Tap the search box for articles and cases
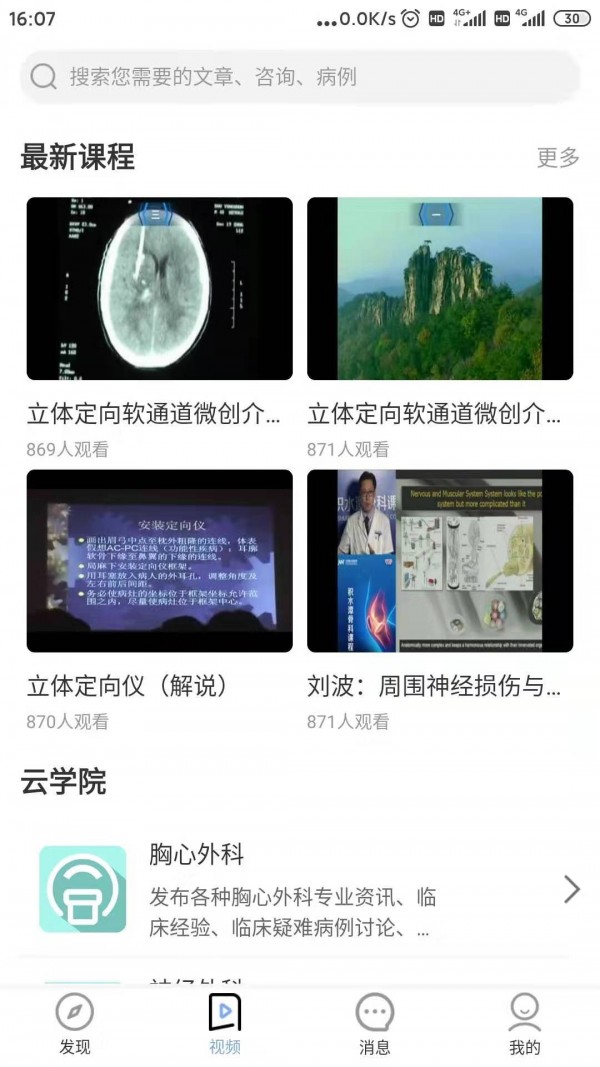Screen dimensions: 600x1067 [x=300, y=77]
